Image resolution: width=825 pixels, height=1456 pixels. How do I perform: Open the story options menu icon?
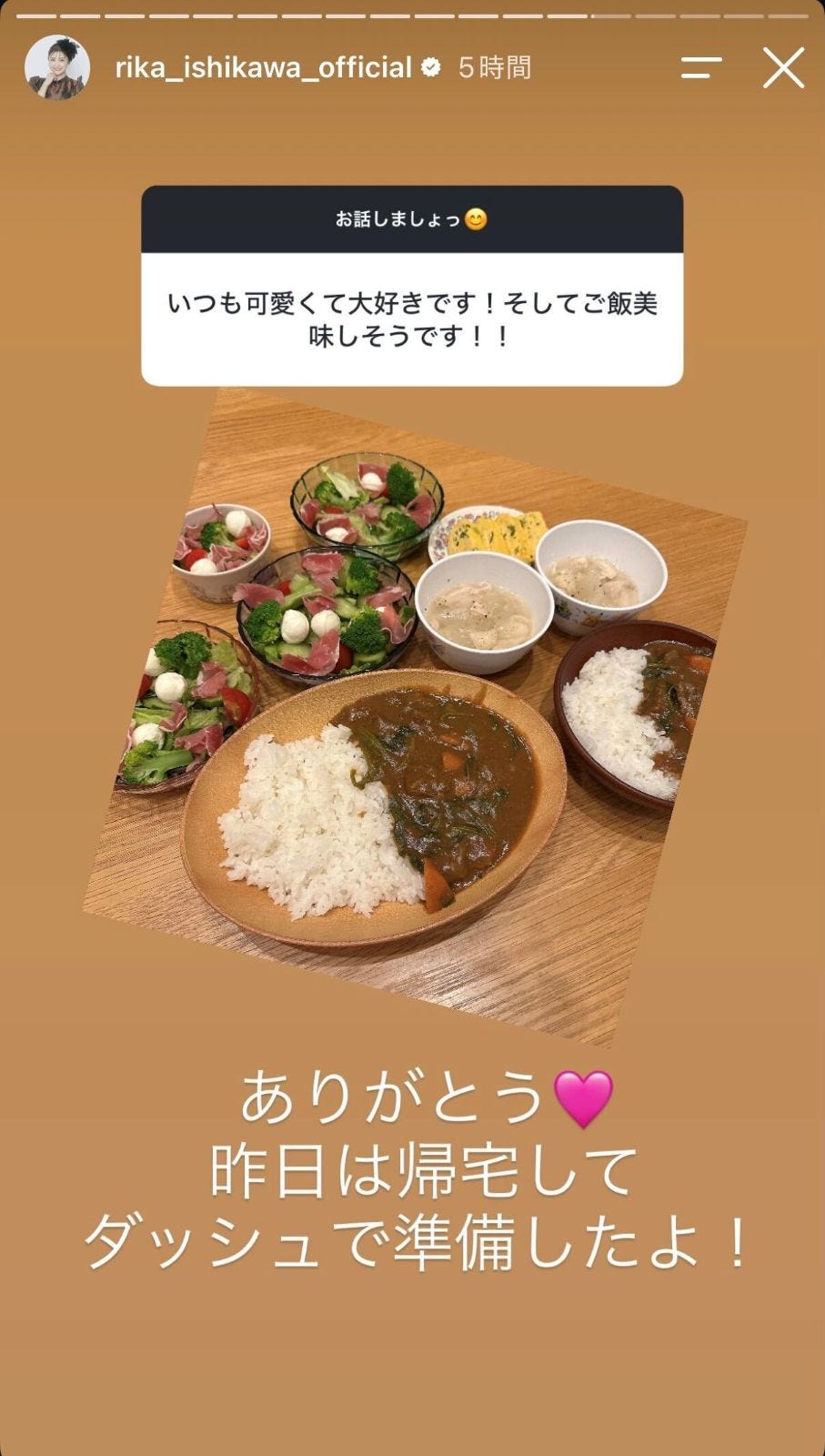tap(701, 67)
